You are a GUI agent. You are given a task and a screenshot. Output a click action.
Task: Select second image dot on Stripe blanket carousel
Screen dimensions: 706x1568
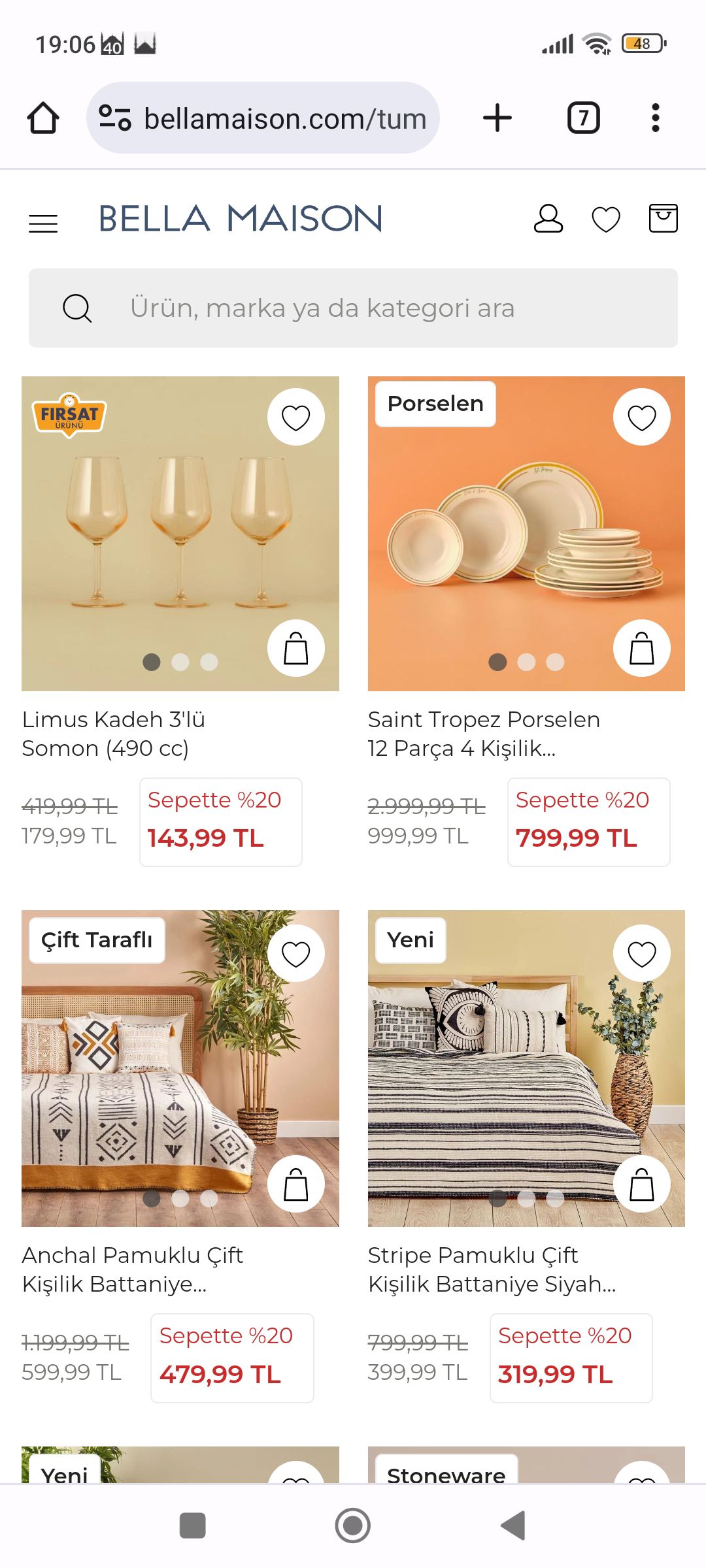[x=526, y=1198]
